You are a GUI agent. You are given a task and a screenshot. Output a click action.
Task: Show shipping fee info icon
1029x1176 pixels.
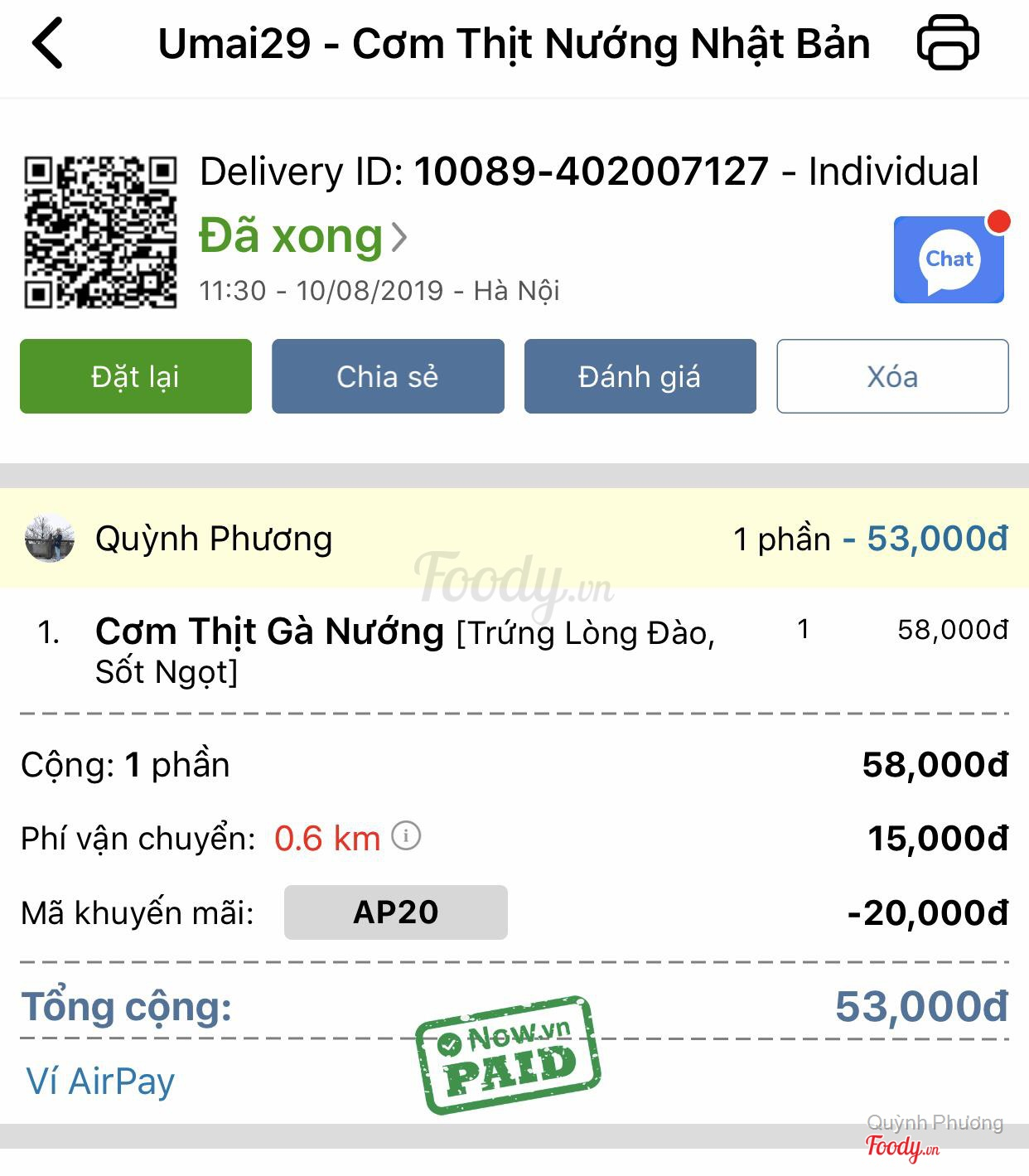coord(406,835)
